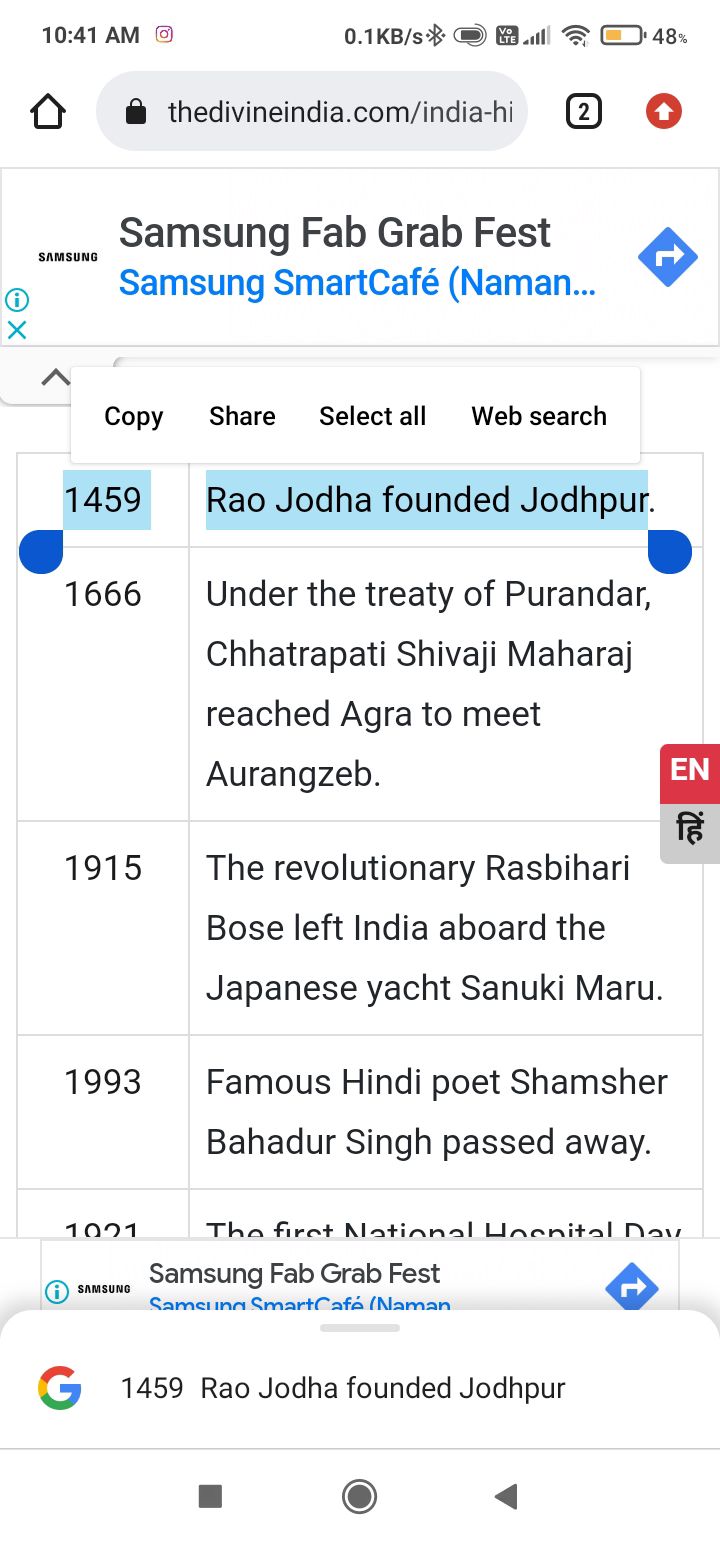
Task: Open the tab switcher showing 2 tabs
Action: pyautogui.click(x=584, y=111)
